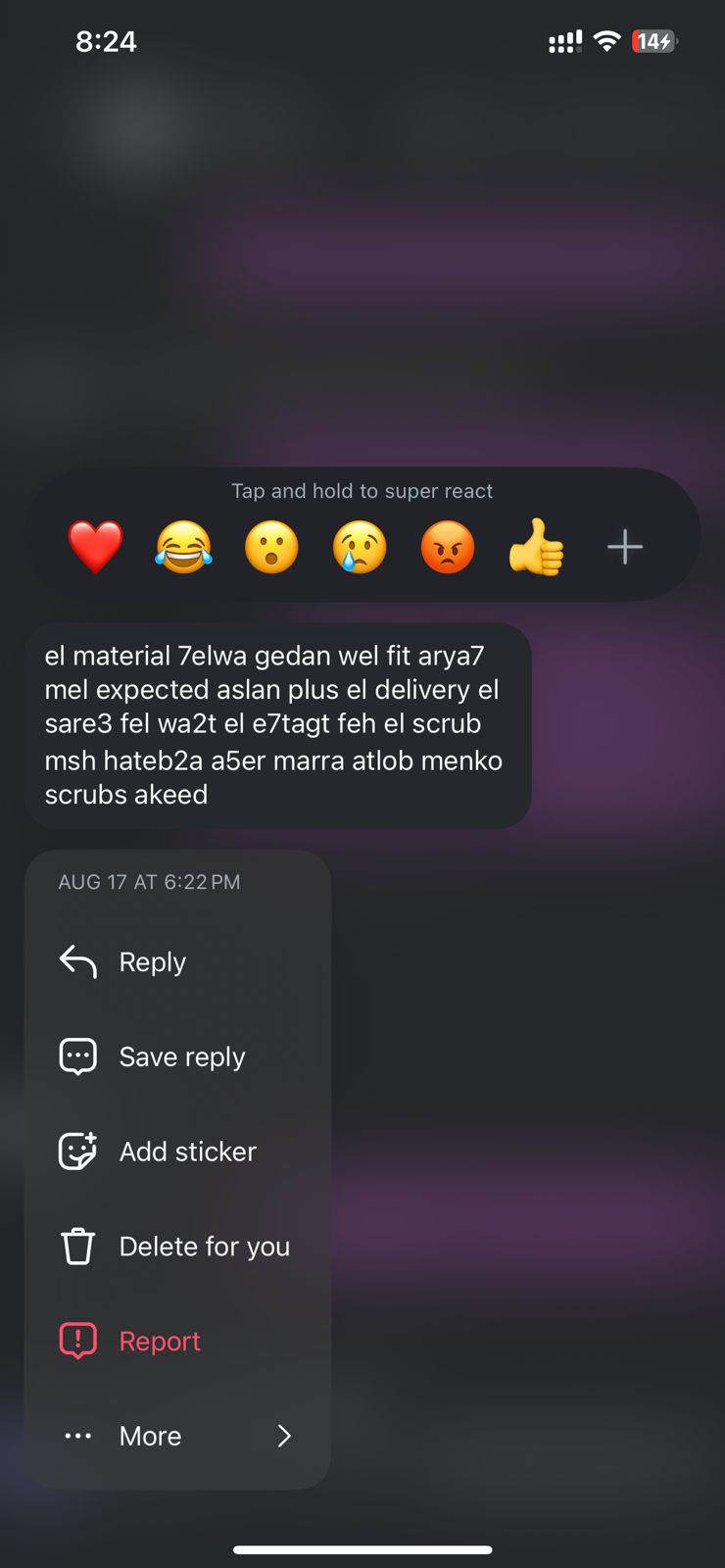Screen dimensions: 725x1568
Task: React with the angry face emoji
Action: (448, 547)
